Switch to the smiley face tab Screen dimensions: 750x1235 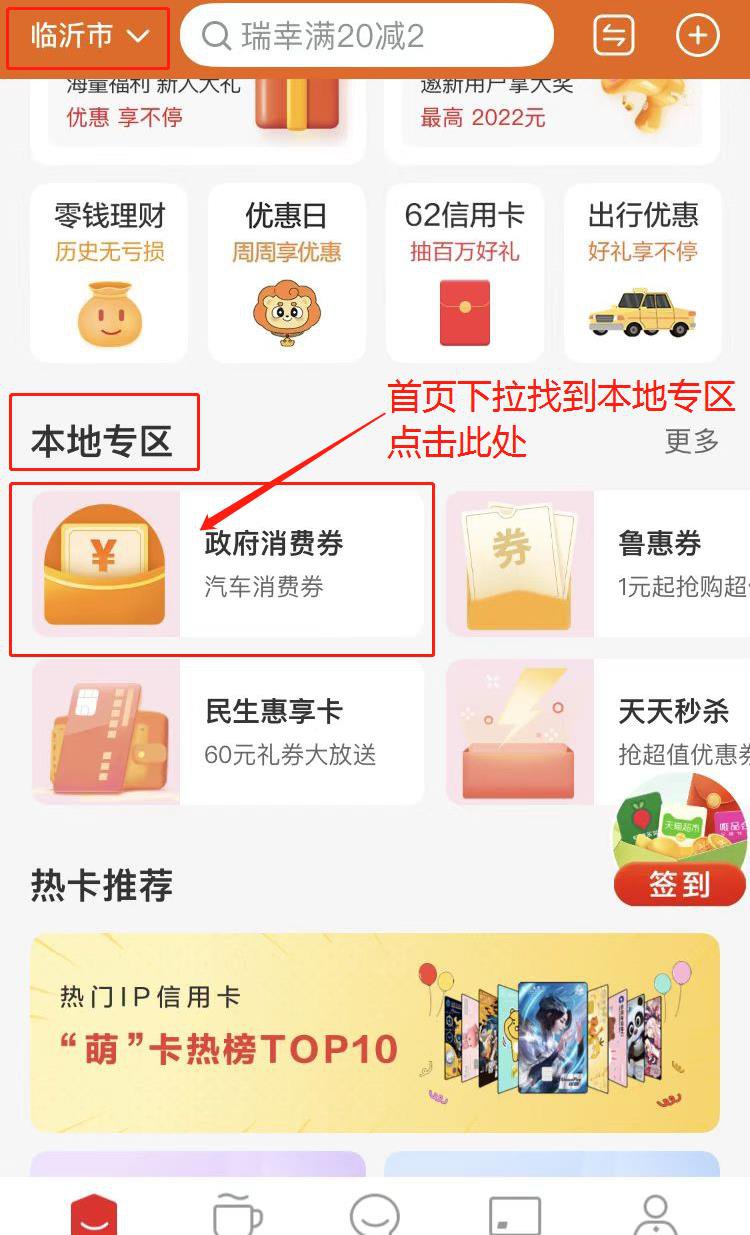tap(375, 1215)
